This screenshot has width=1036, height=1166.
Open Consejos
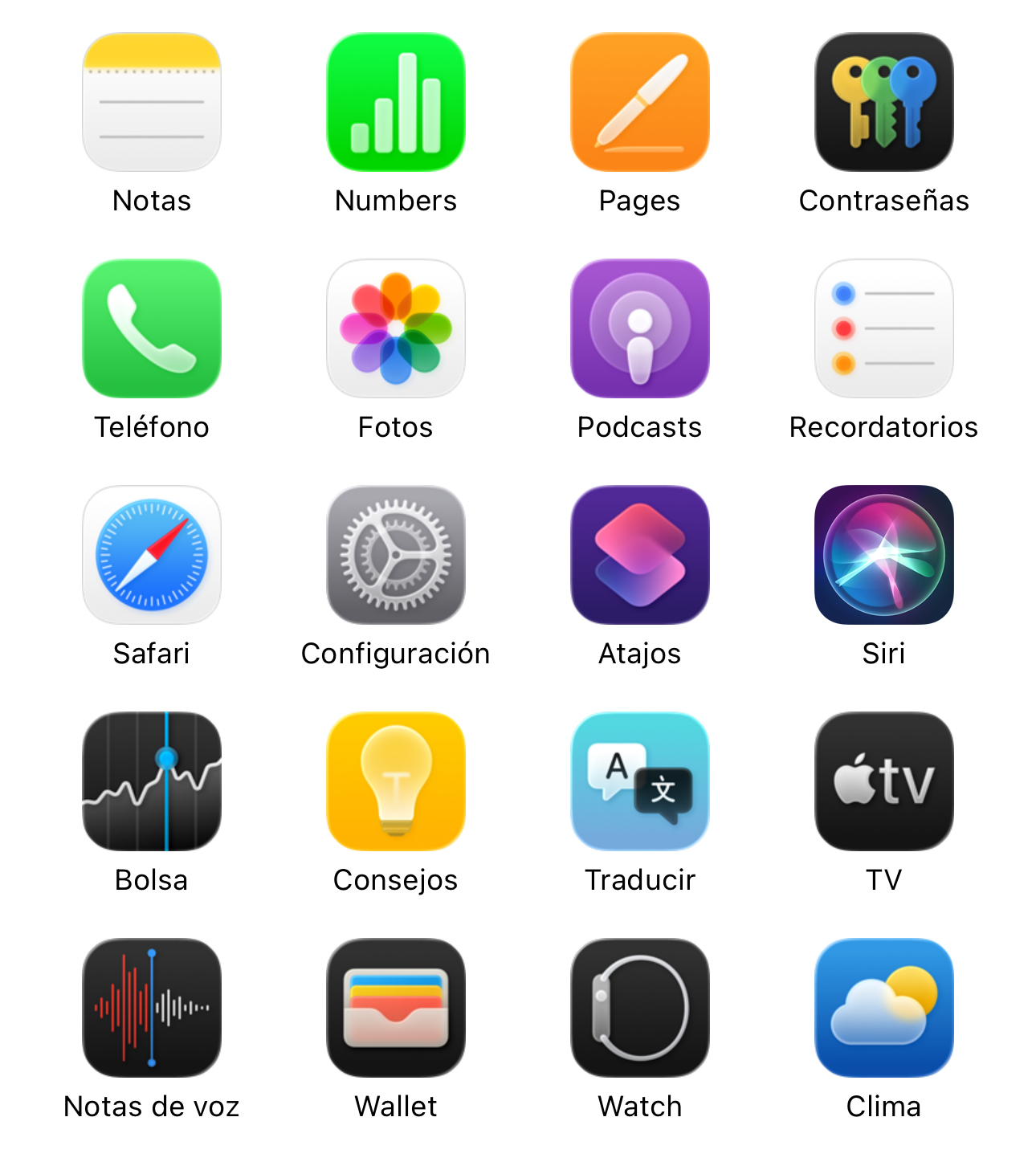[x=396, y=781]
